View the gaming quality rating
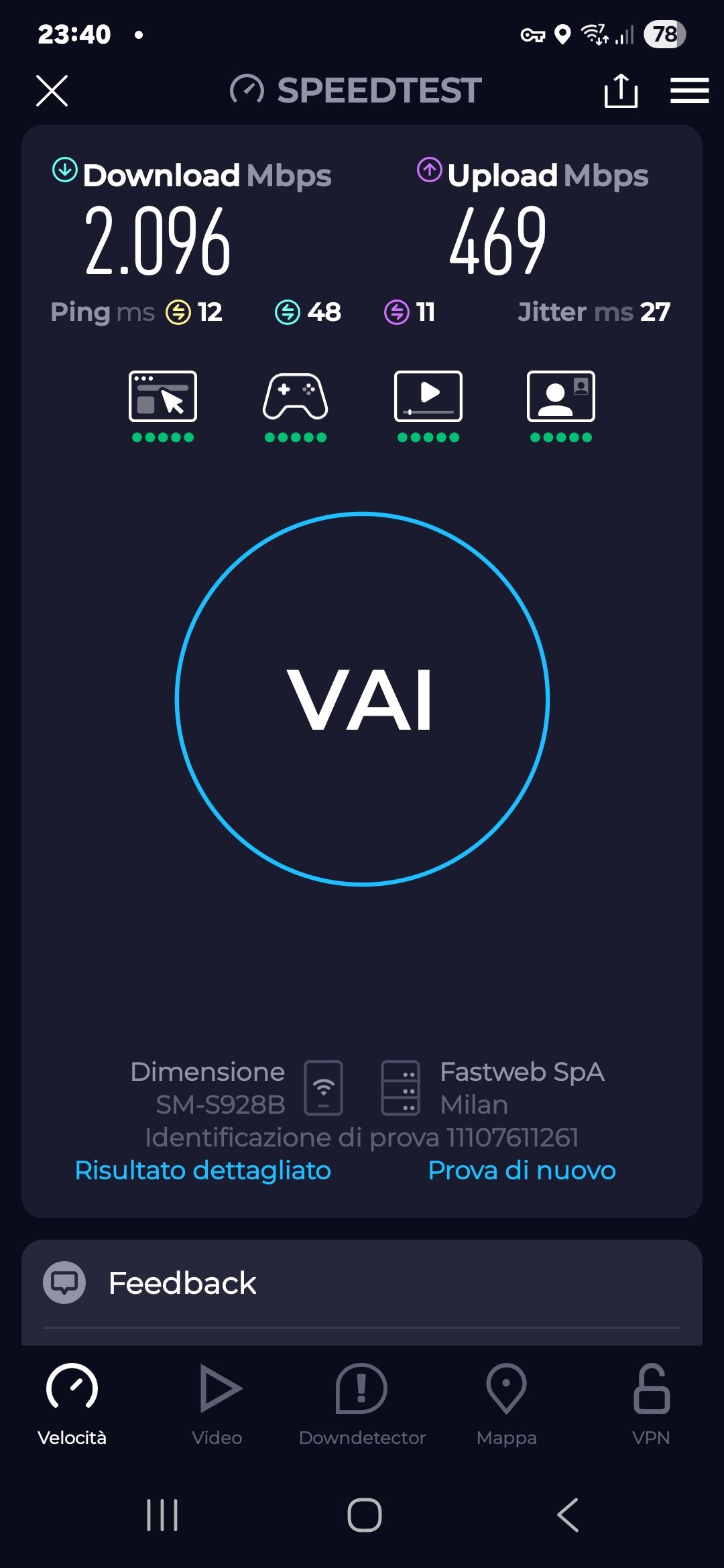The height and width of the screenshot is (1568, 724). pos(296,405)
